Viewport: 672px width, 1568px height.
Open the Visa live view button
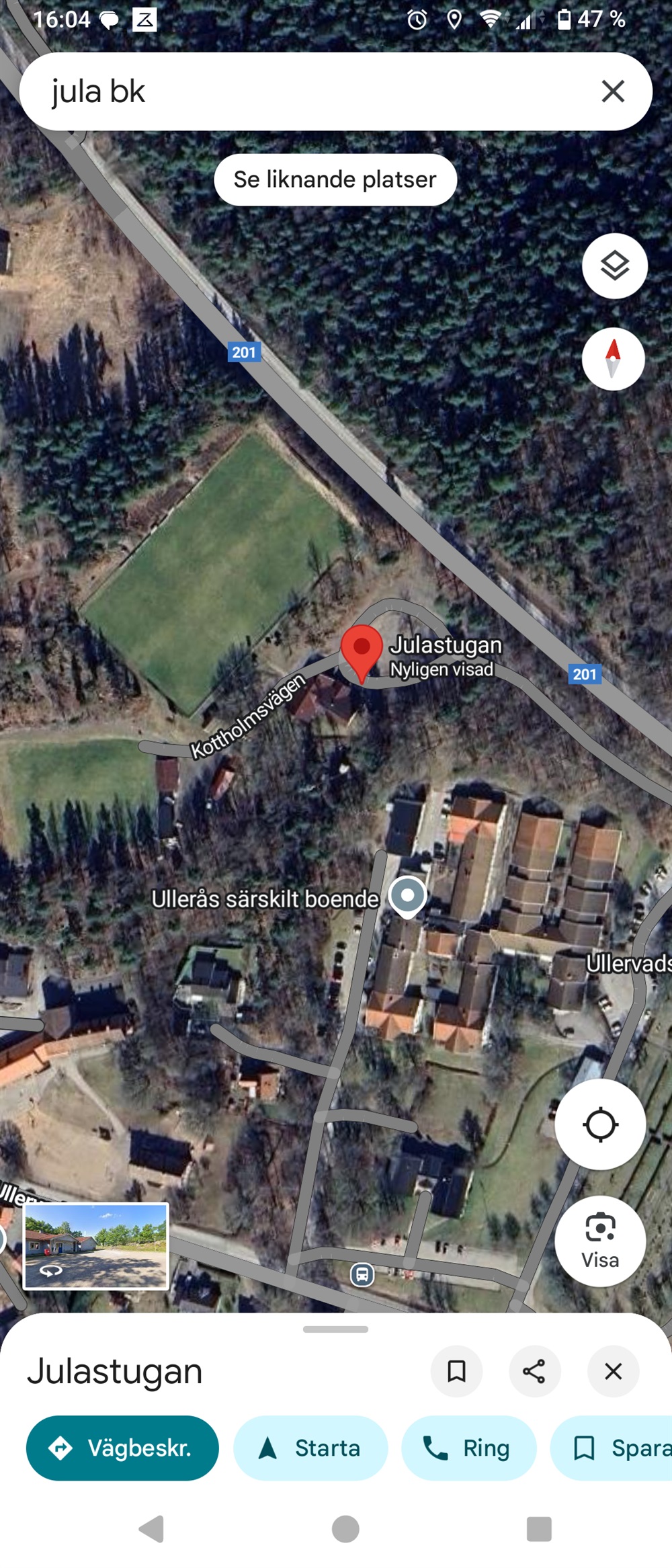click(600, 1241)
